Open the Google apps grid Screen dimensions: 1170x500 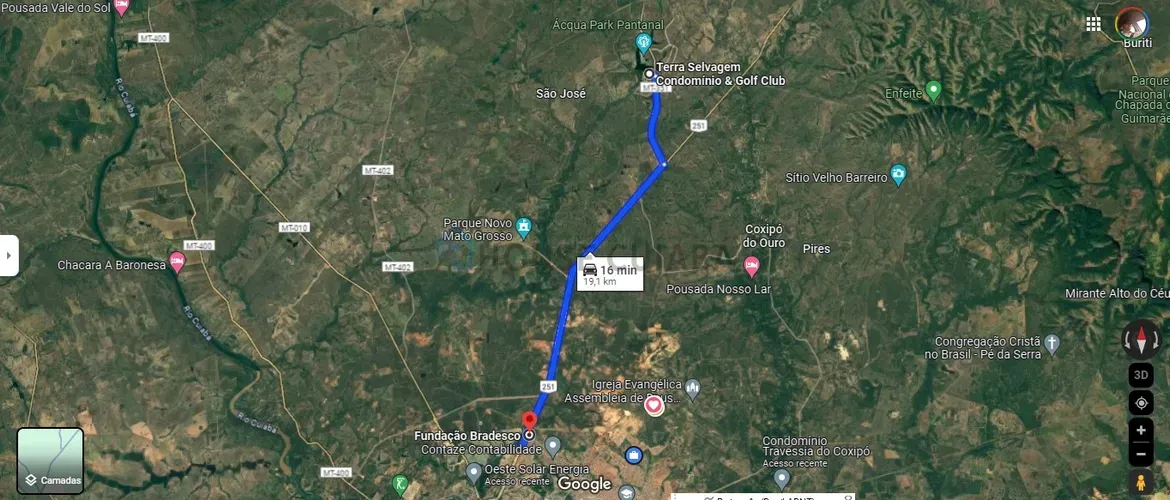(1093, 23)
